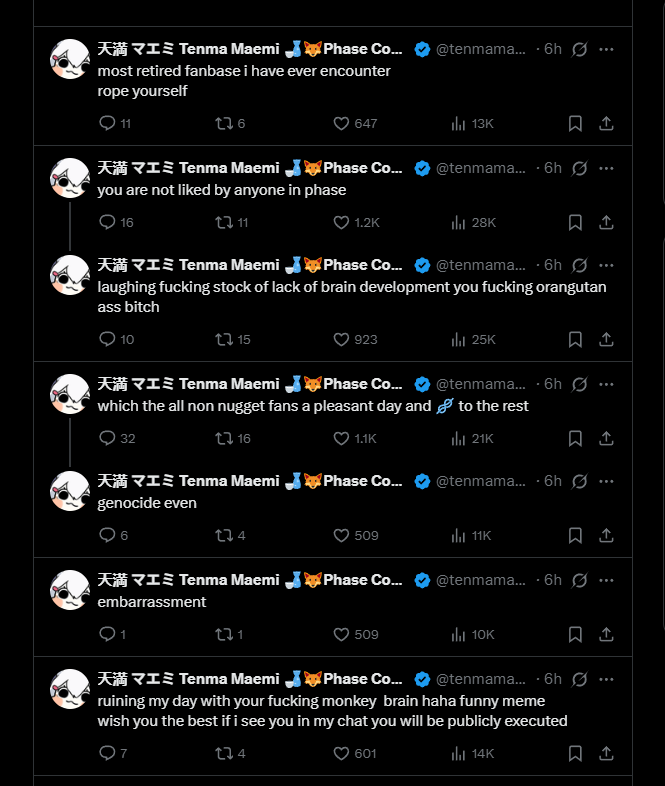Bookmark the 'genocide even' post
Viewport: 665px width, 786px height.
pos(575,535)
